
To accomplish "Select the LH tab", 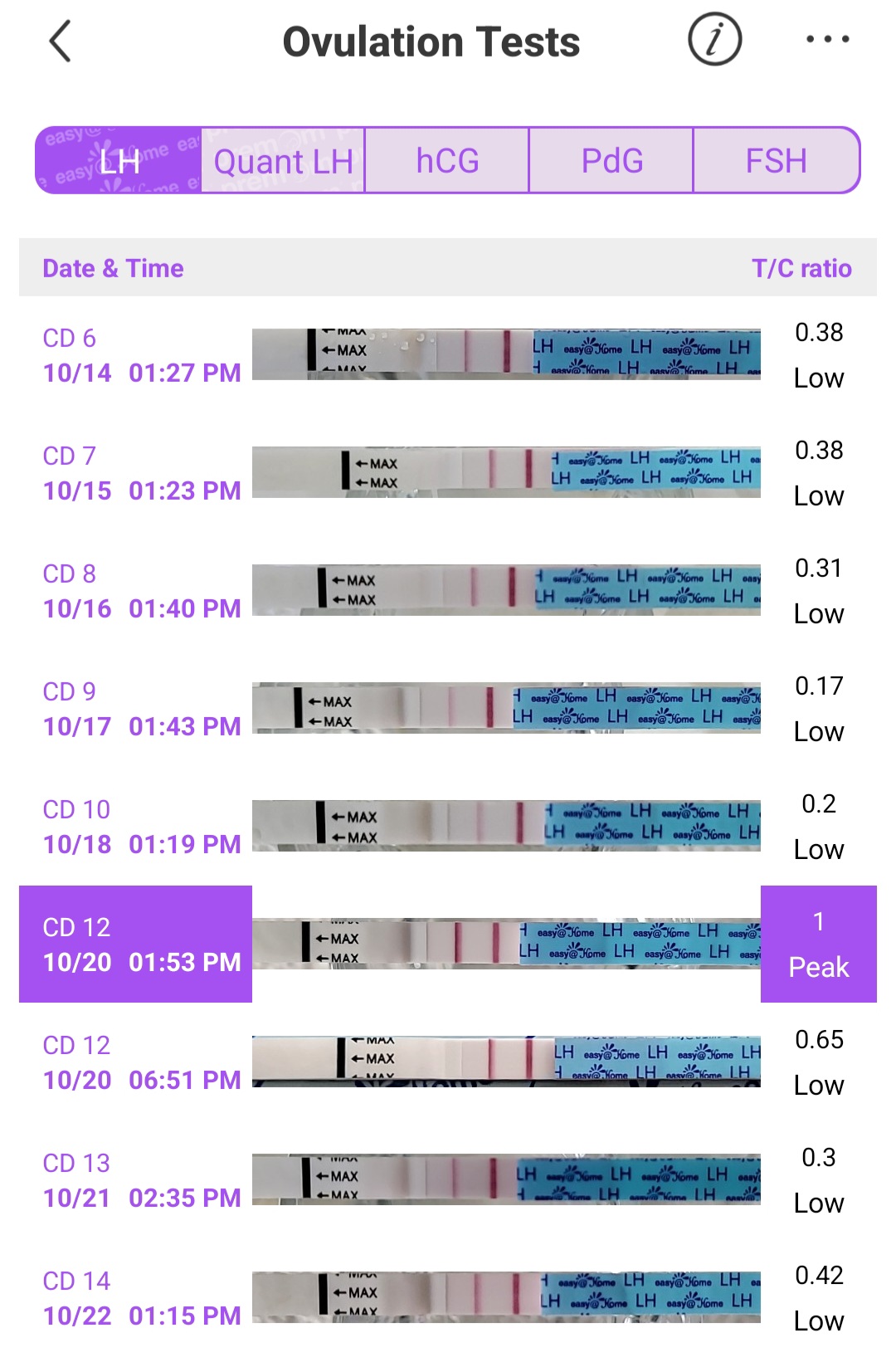I will click(119, 161).
